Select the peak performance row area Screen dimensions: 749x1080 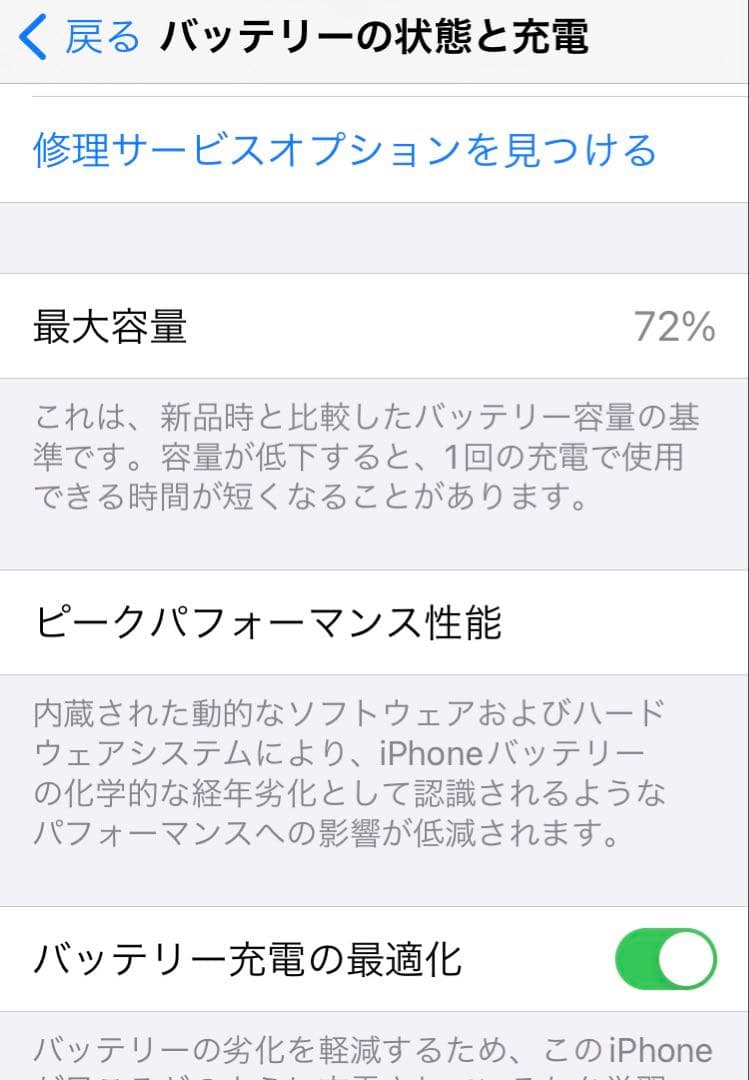[x=374, y=621]
